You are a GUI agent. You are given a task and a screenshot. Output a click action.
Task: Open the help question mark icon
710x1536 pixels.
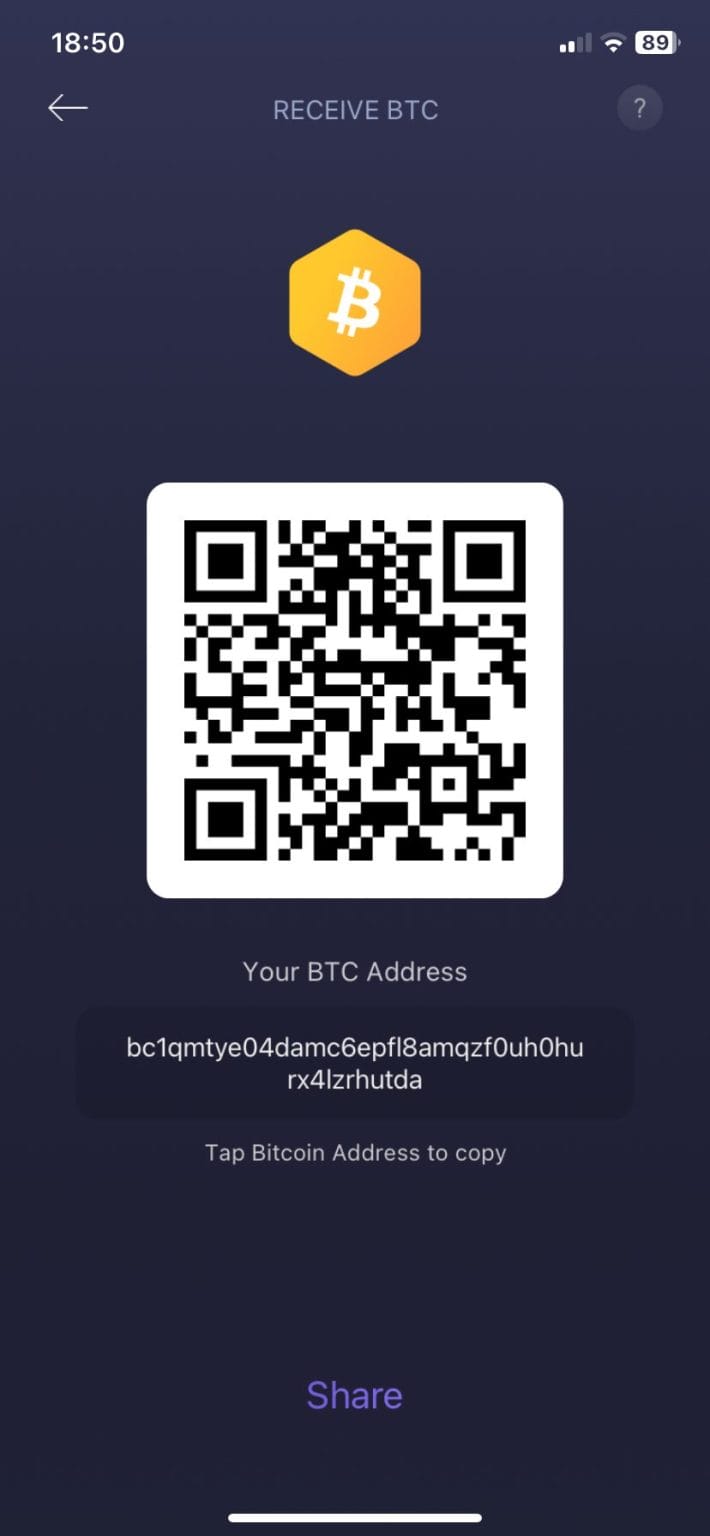pyautogui.click(x=640, y=108)
